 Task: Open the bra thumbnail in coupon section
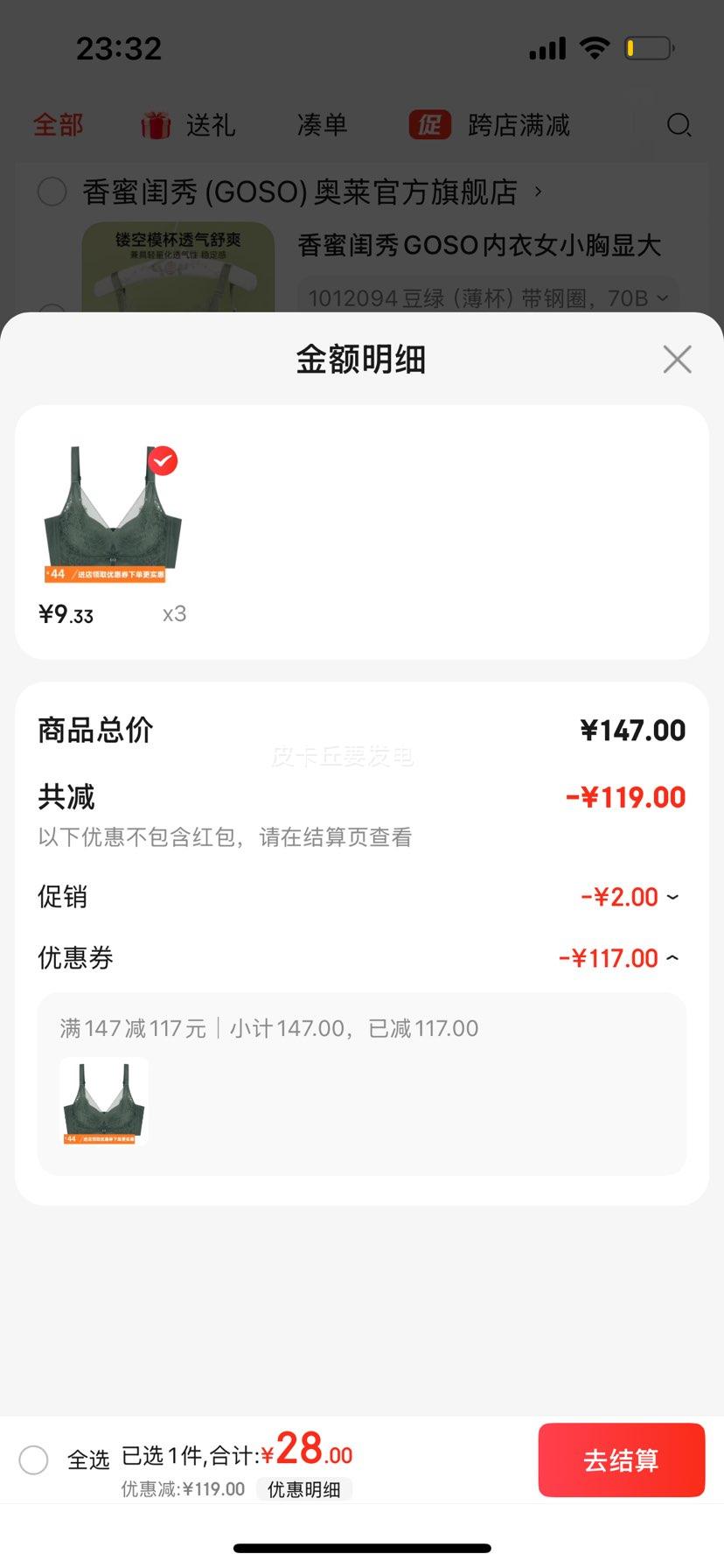click(x=104, y=1101)
